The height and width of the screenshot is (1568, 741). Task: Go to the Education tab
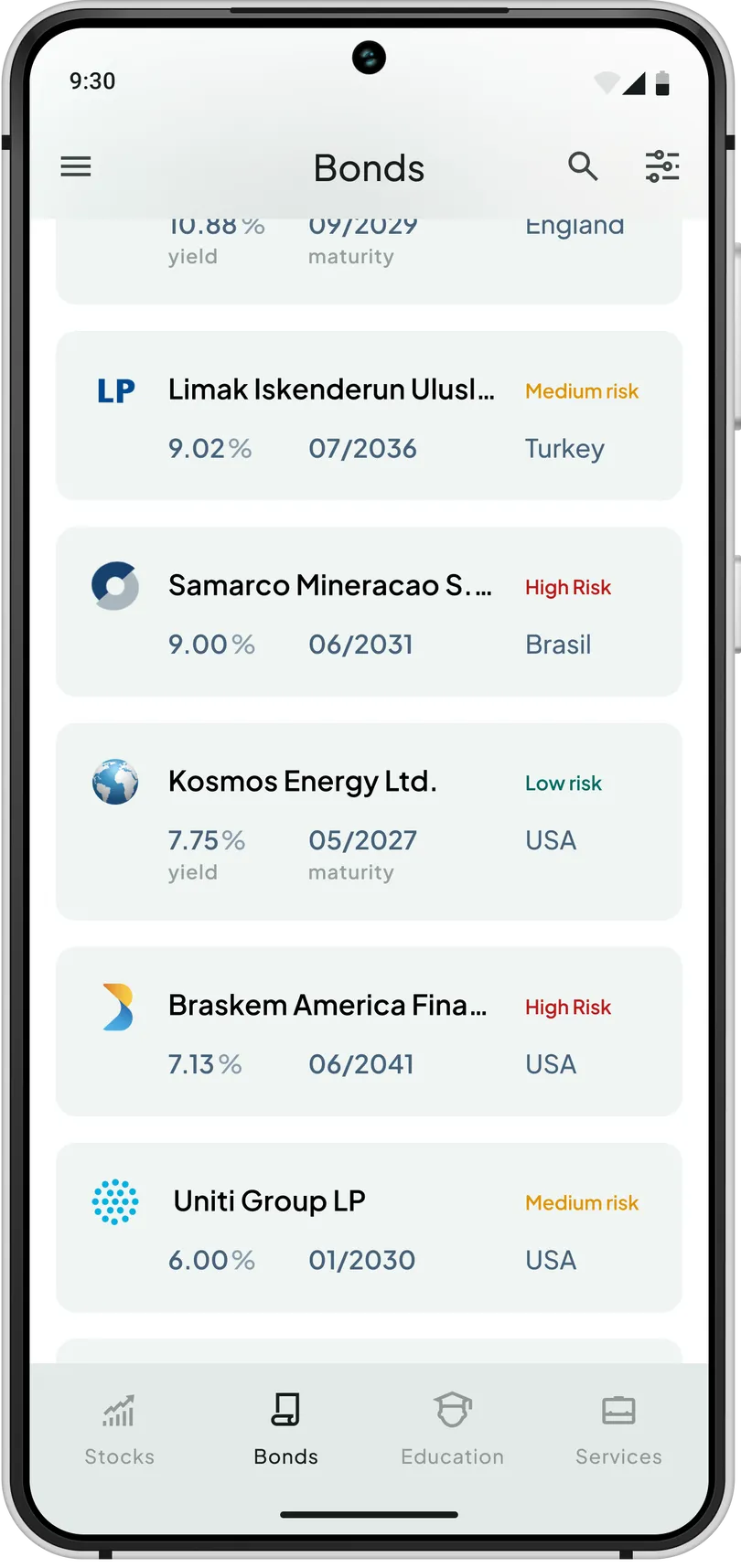[452, 1428]
